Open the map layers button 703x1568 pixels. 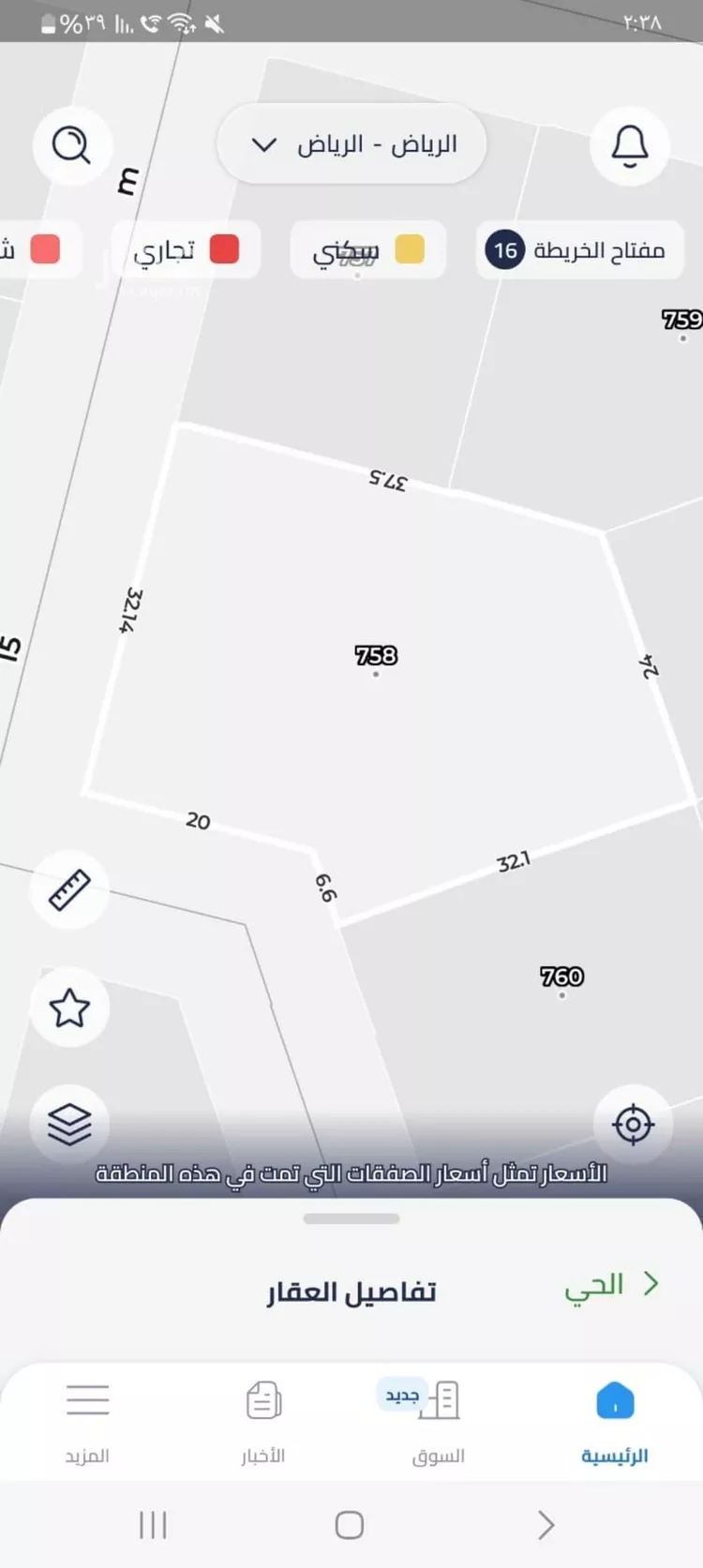pyautogui.click(x=69, y=1124)
